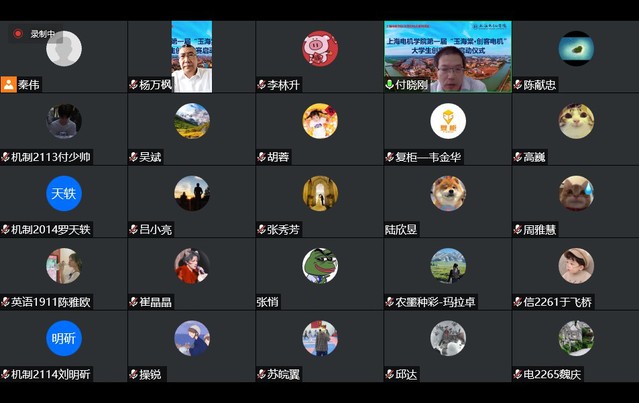Screen dimensions: 639x403
Task: View 付晓刚's video feed
Action: pos(447,57)
